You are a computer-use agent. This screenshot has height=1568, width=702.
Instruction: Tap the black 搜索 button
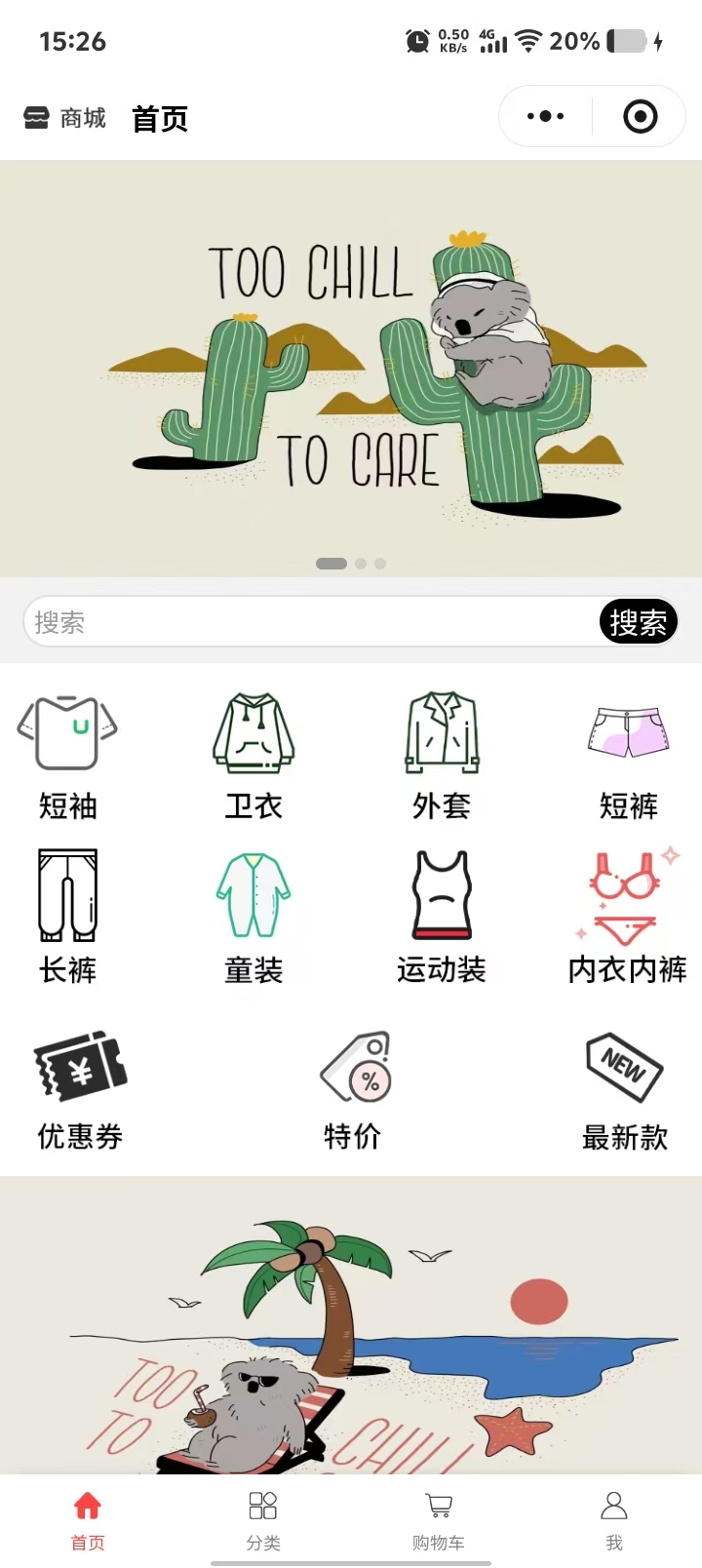point(638,622)
